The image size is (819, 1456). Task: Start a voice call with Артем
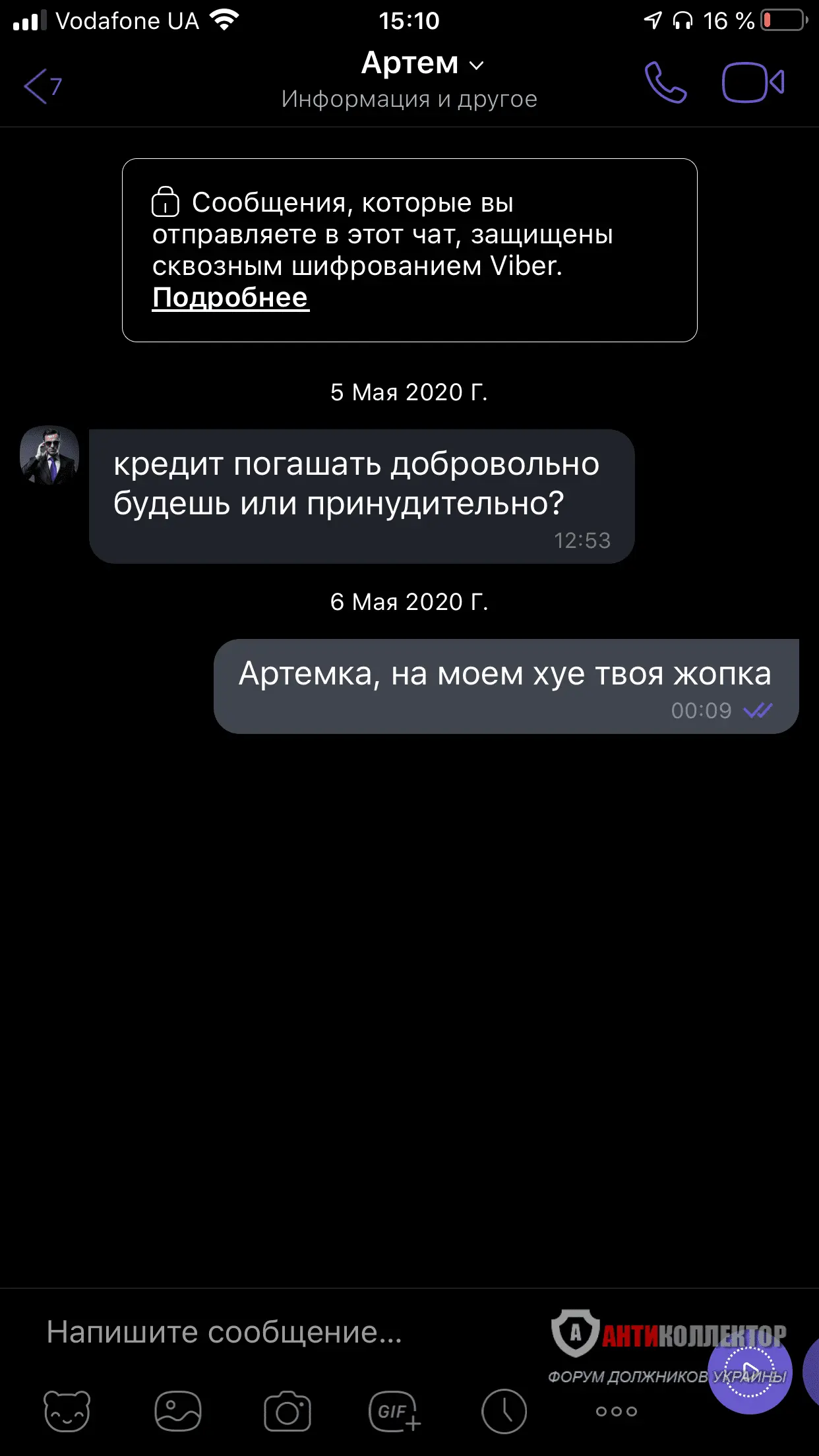665,83
